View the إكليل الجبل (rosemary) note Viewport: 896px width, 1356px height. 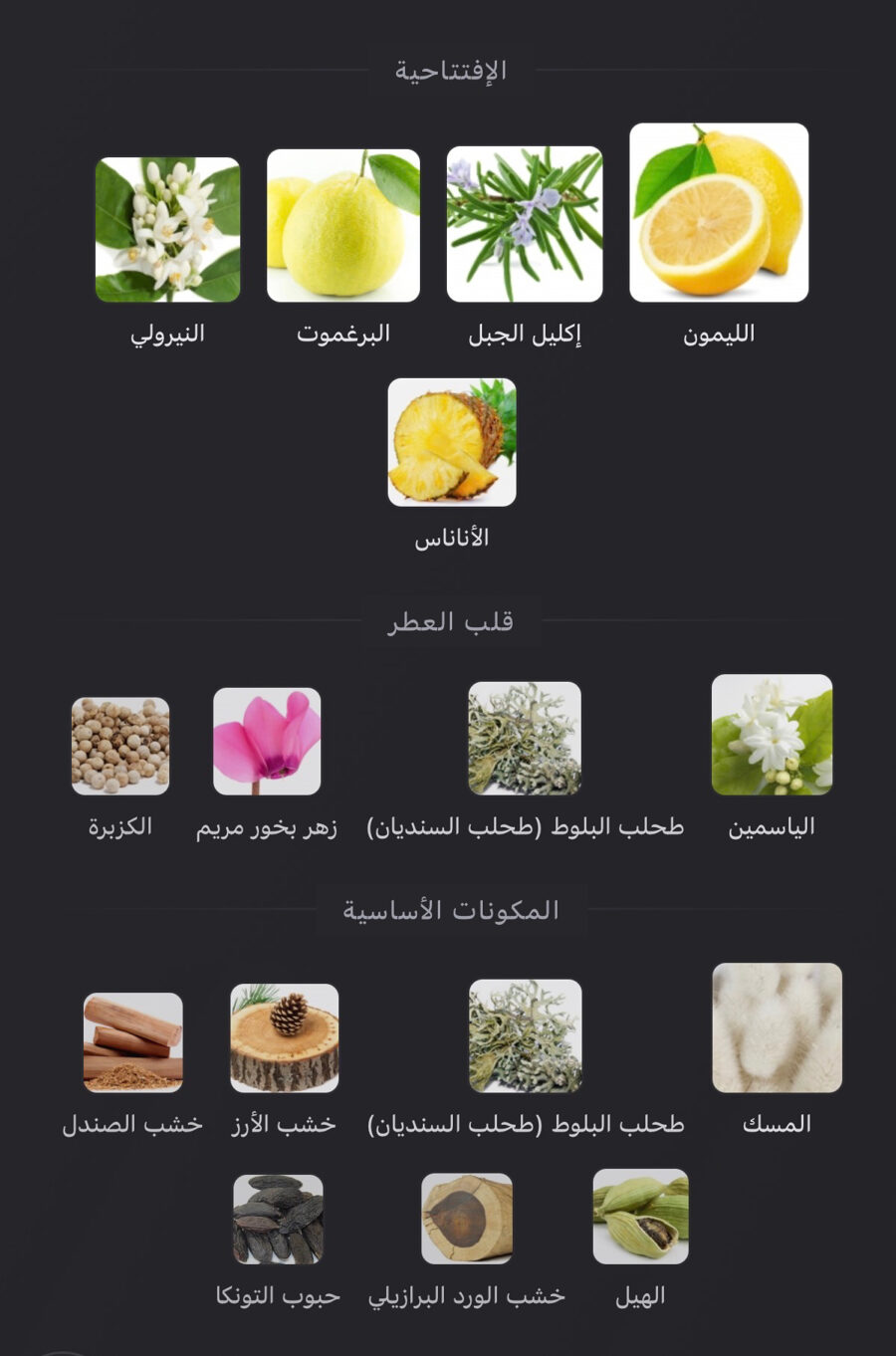click(x=525, y=225)
